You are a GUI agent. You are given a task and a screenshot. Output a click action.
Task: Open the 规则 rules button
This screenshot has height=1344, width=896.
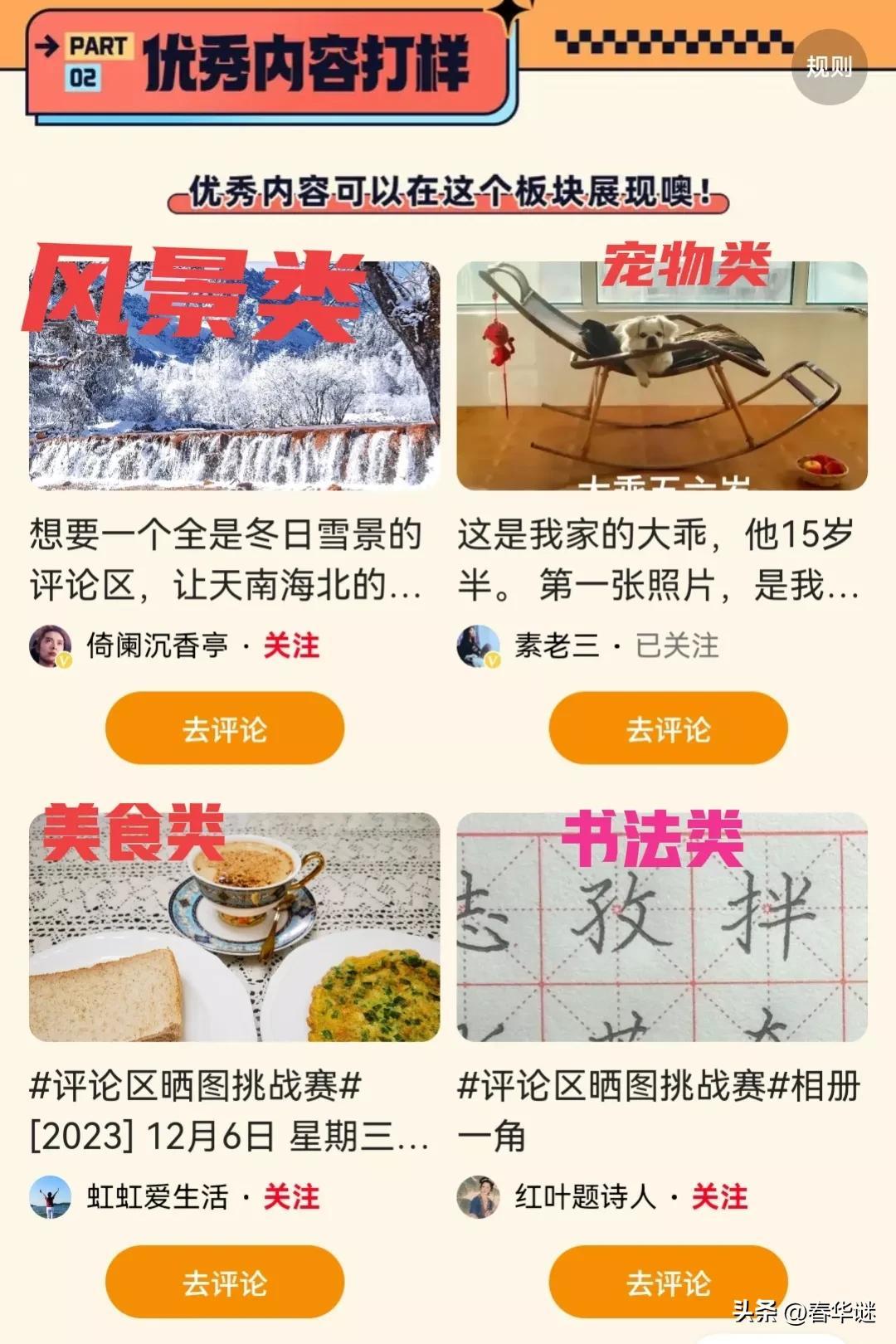pos(829,66)
